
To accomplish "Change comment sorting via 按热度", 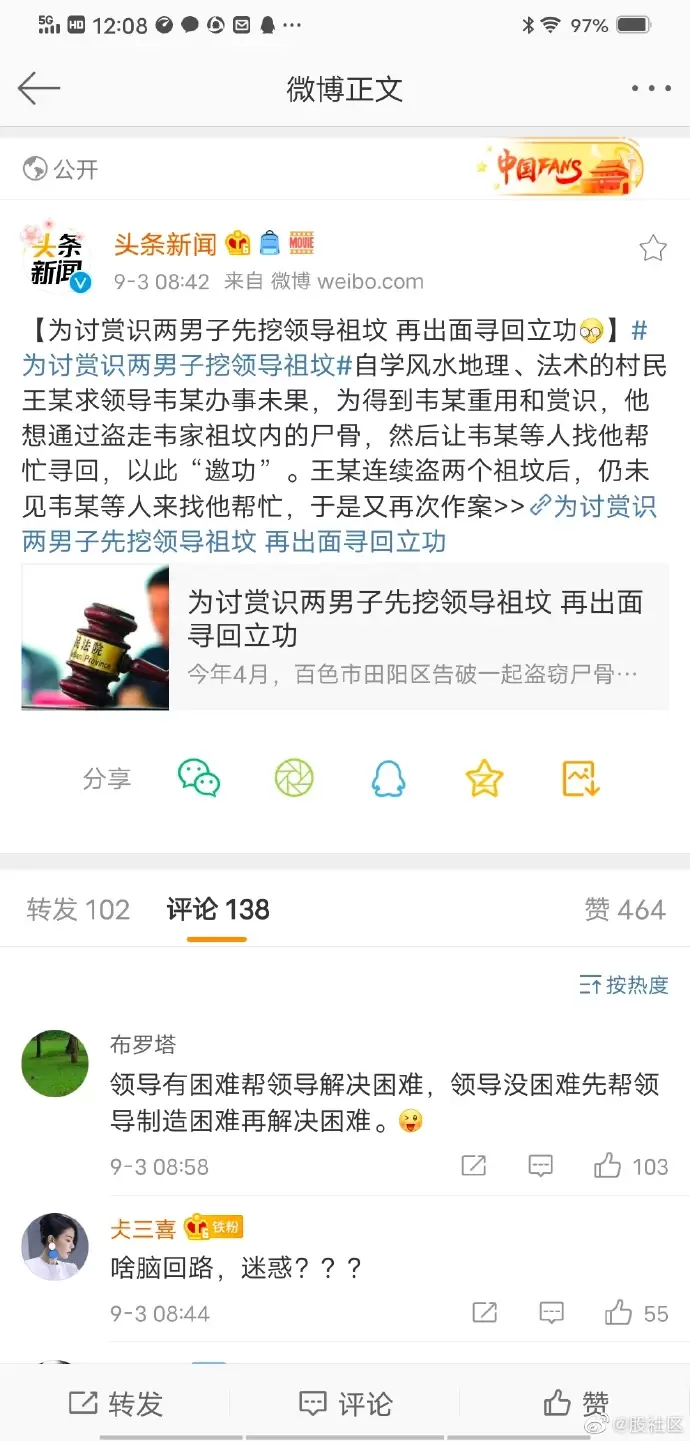I will pos(624,985).
